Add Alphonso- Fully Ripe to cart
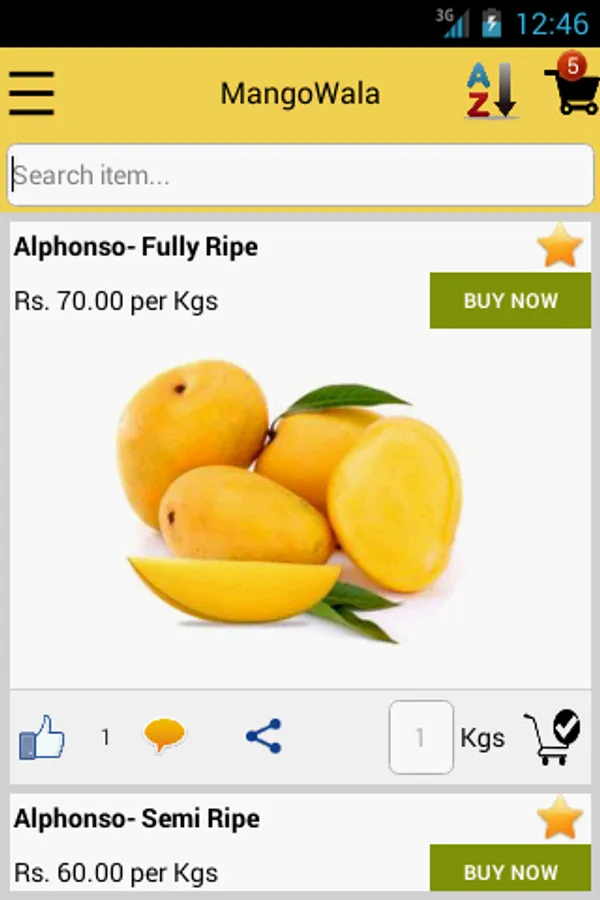This screenshot has height=900, width=600. click(x=551, y=738)
